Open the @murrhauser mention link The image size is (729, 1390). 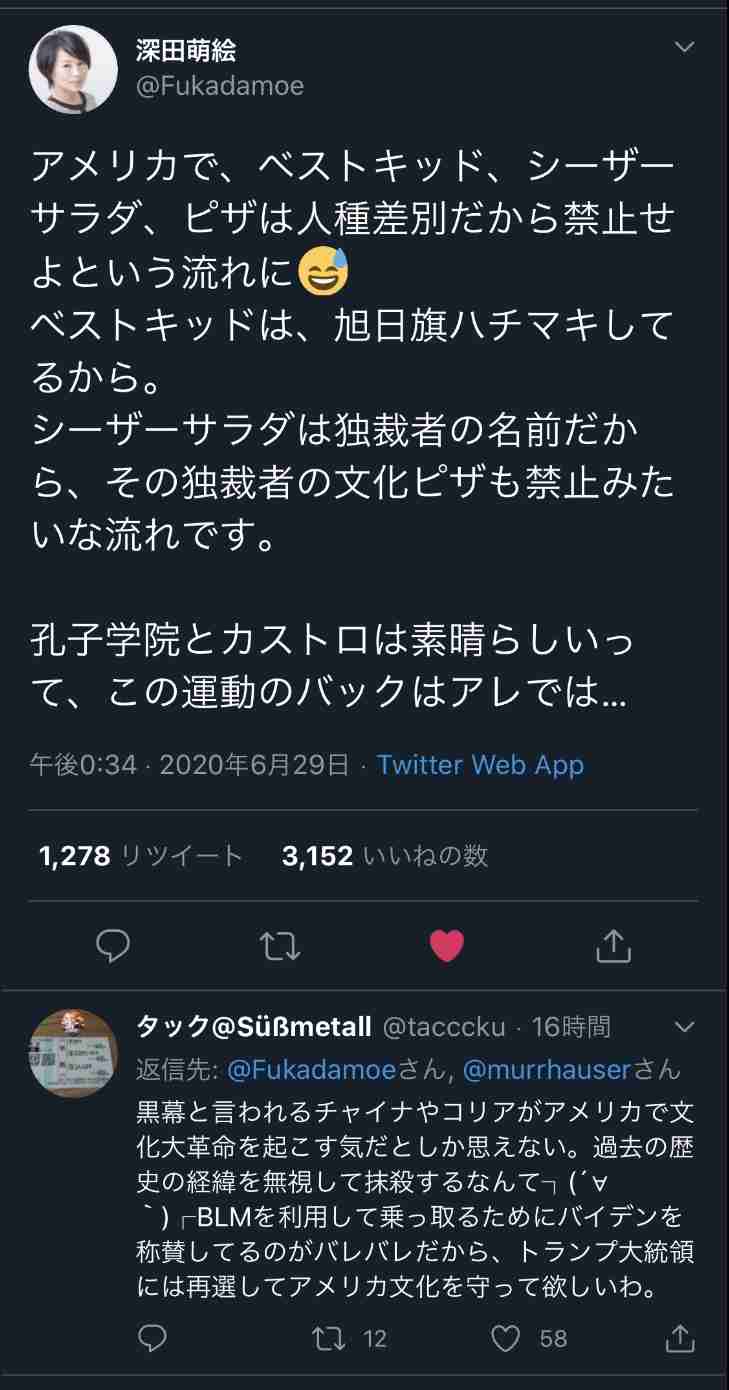point(546,1069)
